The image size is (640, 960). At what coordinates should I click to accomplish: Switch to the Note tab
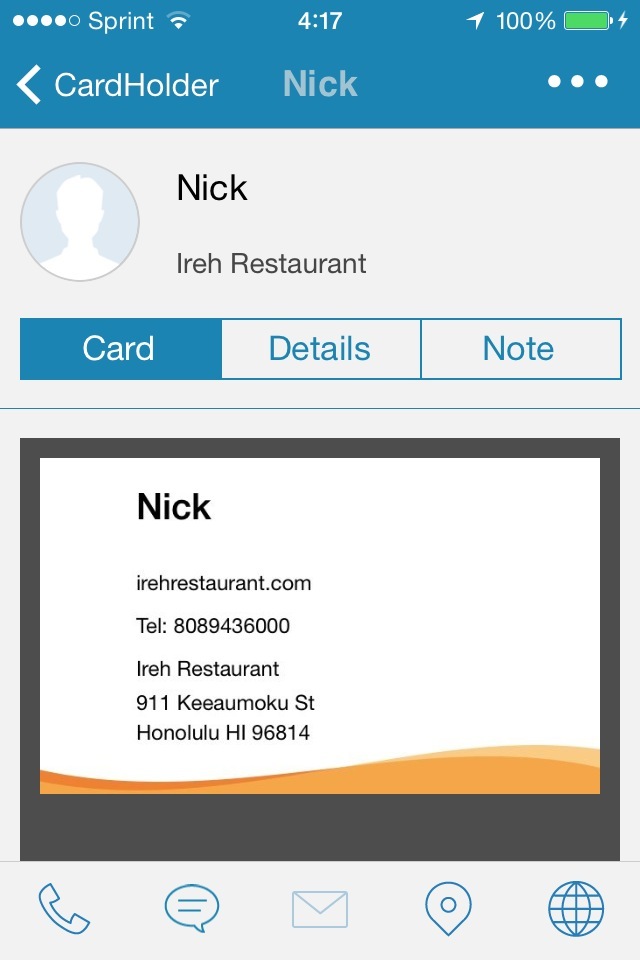coord(519,349)
